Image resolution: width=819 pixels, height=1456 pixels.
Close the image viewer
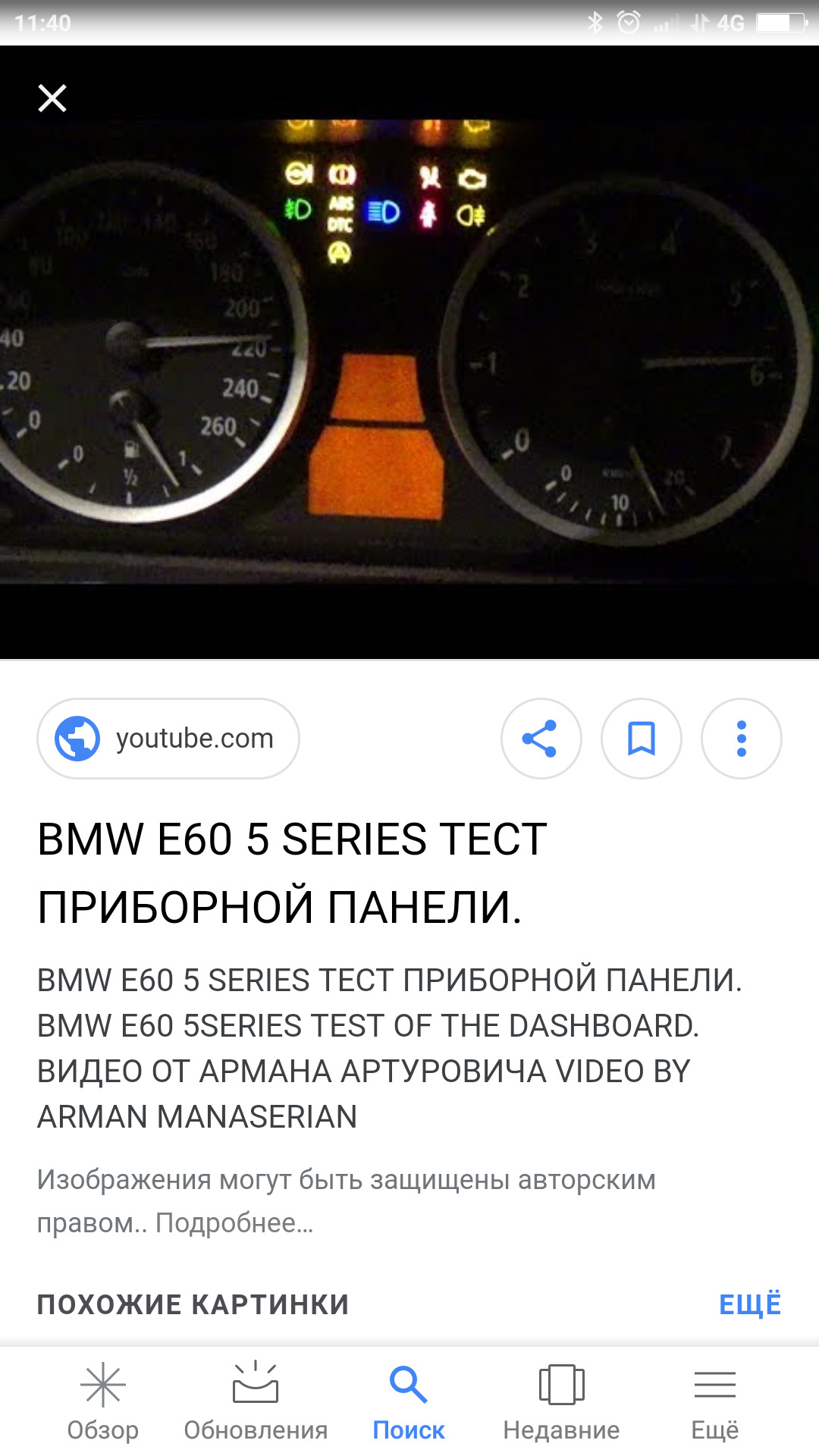(x=52, y=99)
